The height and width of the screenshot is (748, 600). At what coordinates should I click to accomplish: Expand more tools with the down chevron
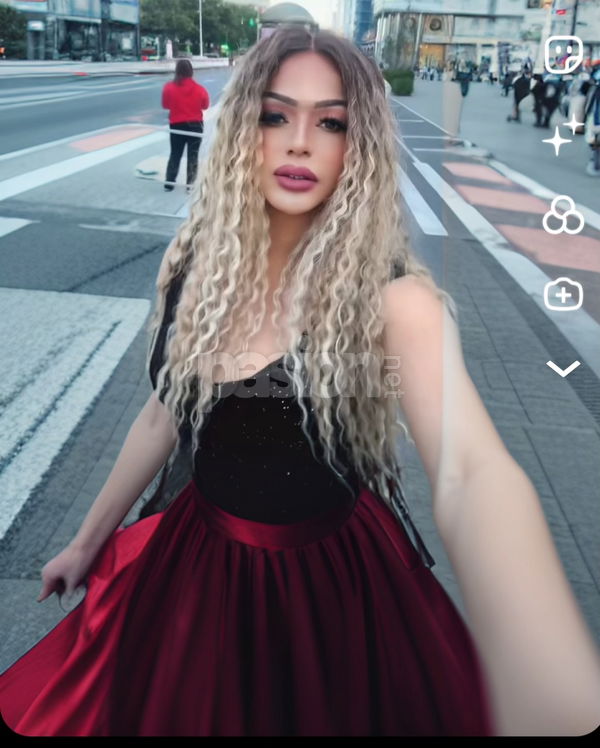coord(563,369)
